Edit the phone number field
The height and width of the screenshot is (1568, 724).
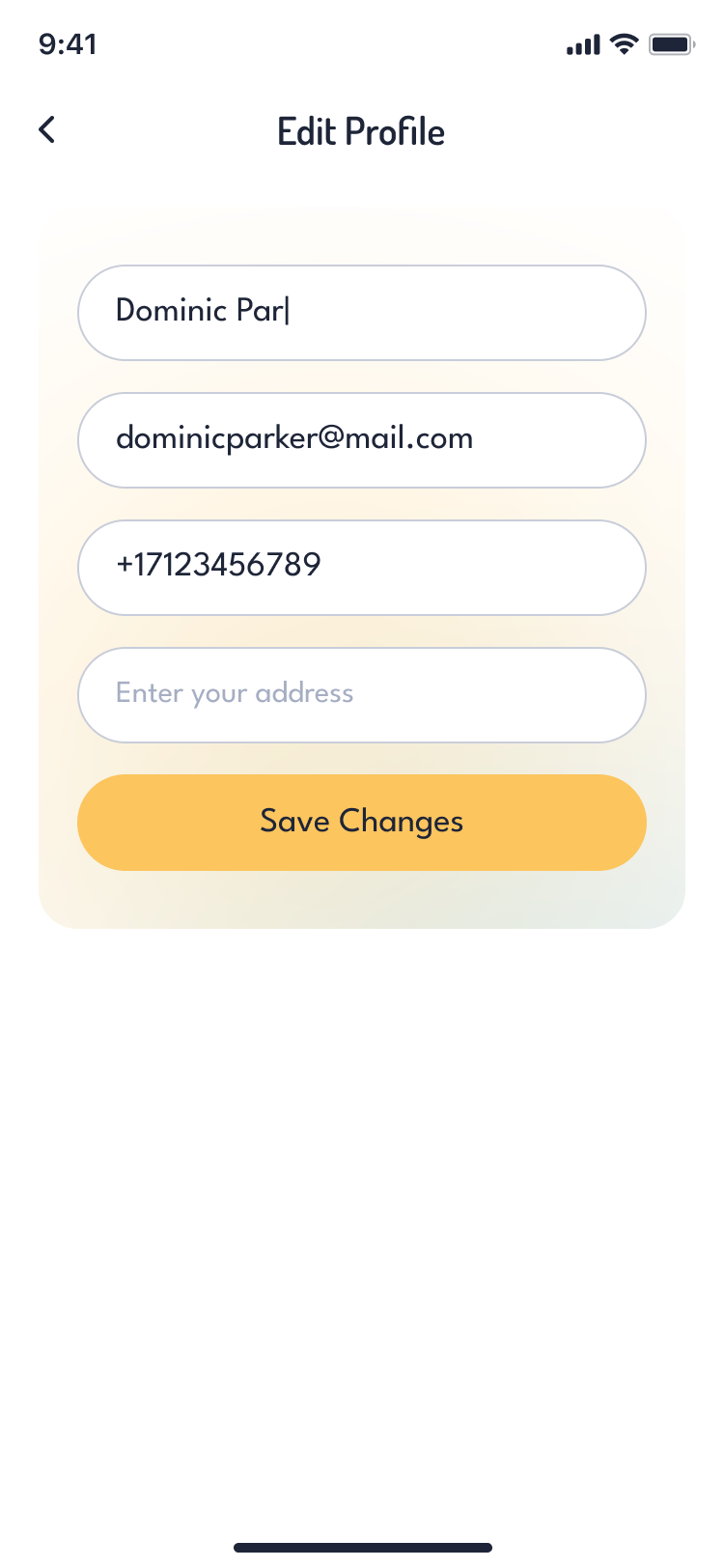pyautogui.click(x=361, y=568)
